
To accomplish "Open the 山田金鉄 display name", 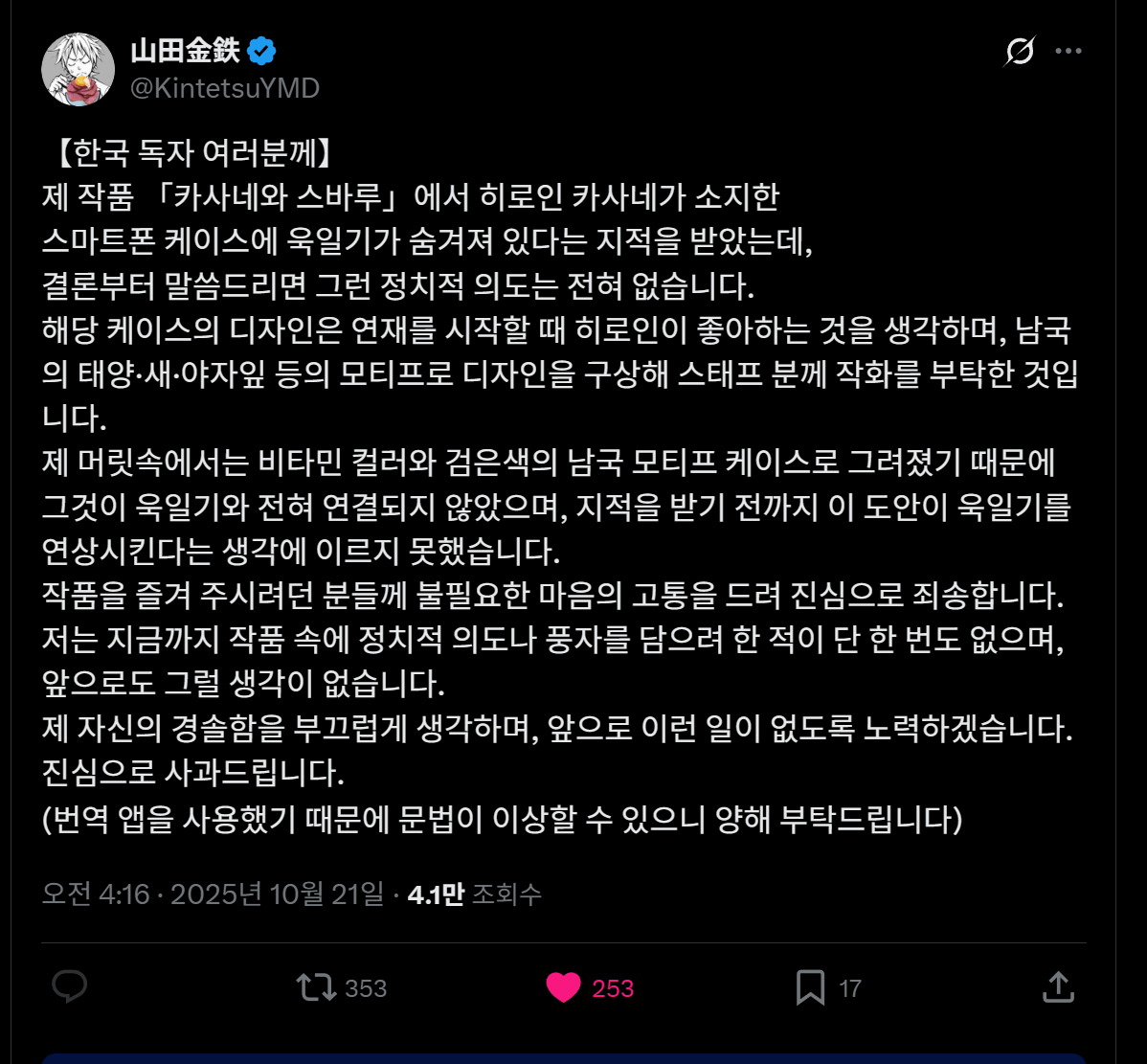I will (x=185, y=51).
